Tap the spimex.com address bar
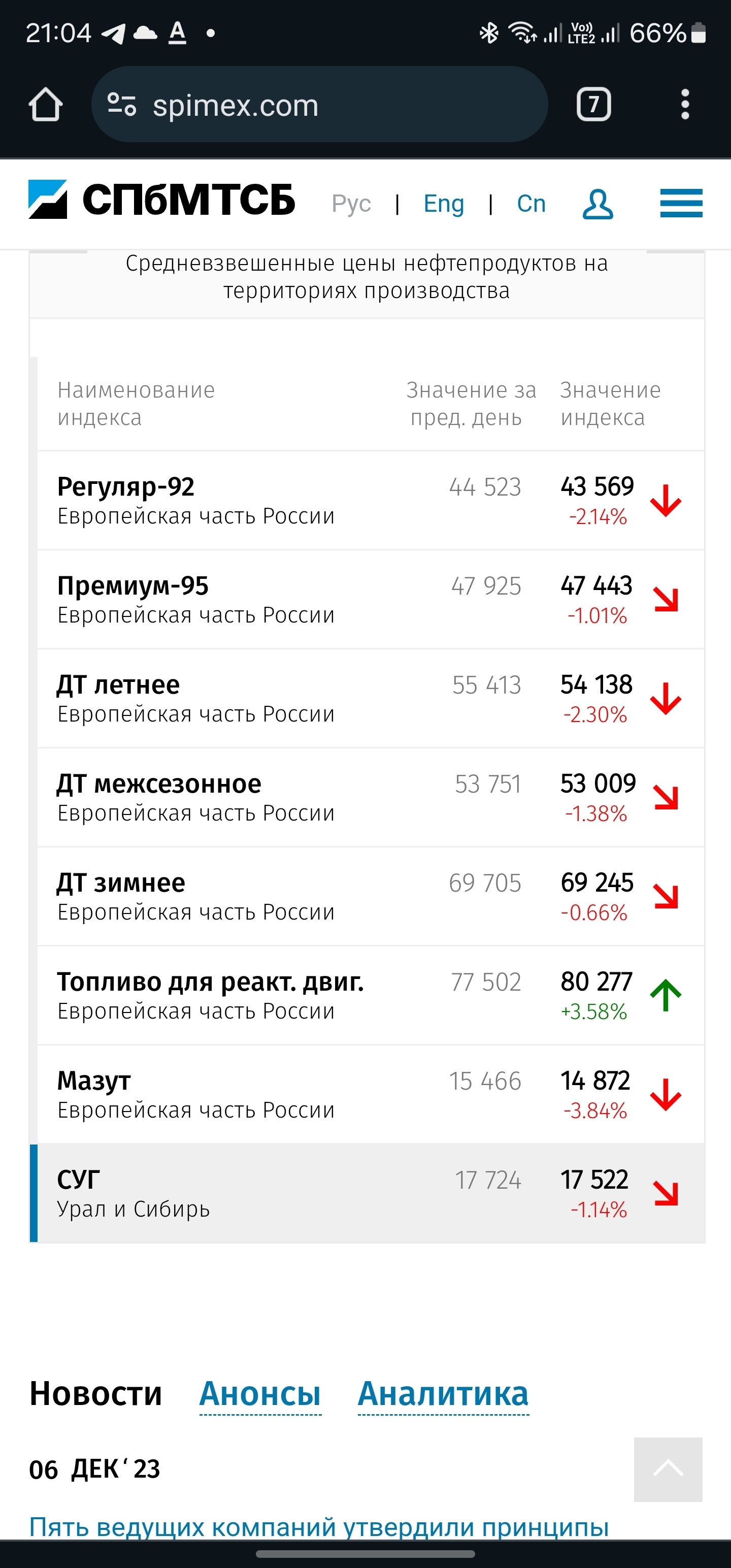The height and width of the screenshot is (1568, 731). (319, 105)
